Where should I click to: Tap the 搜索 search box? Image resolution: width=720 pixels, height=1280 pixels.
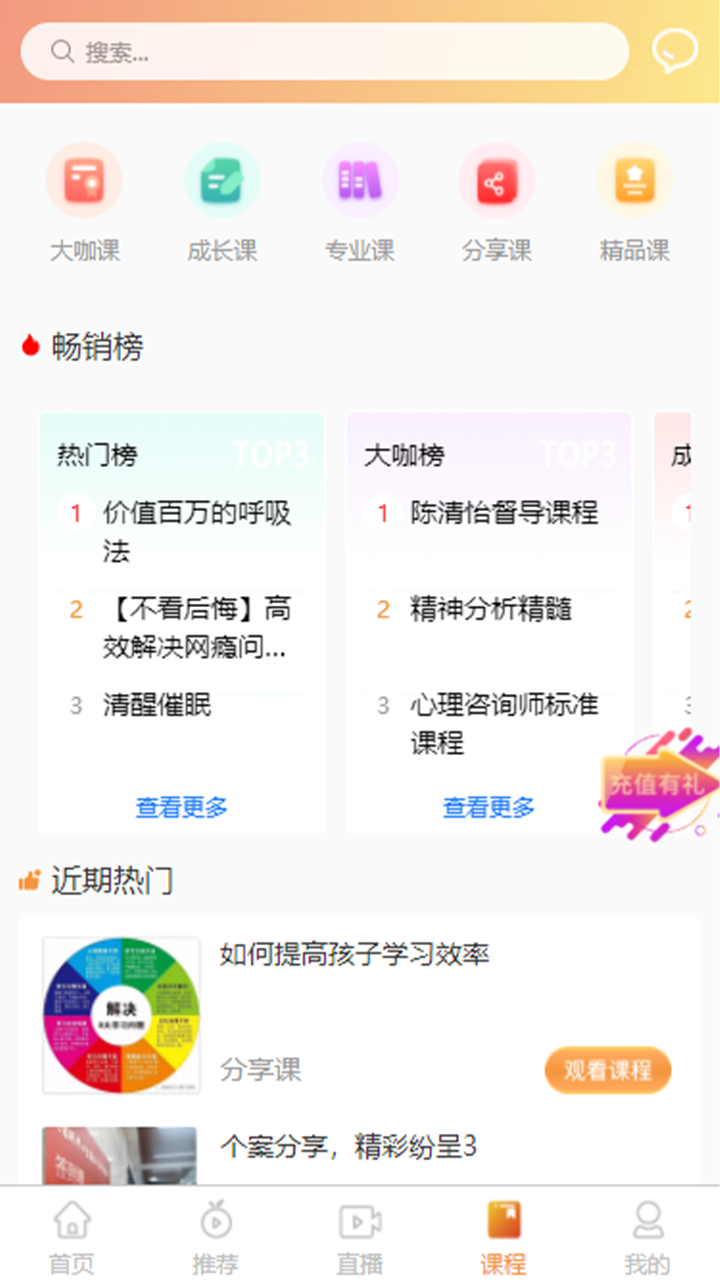[325, 52]
